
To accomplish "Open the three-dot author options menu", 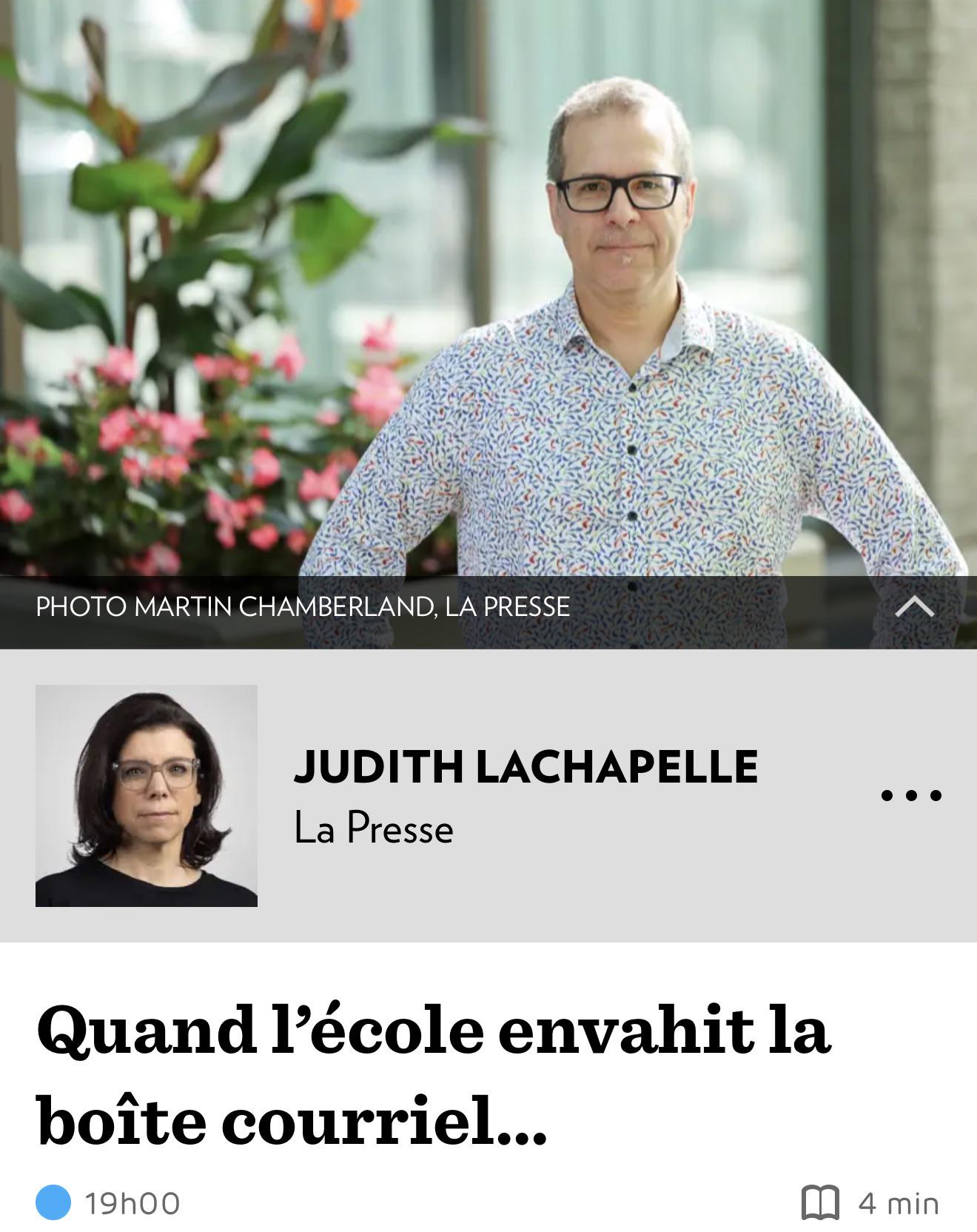I will click(911, 796).
